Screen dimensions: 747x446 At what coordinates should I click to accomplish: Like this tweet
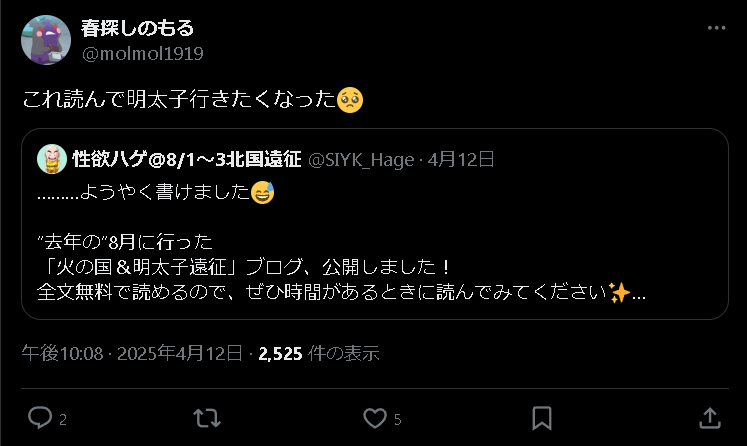[375, 417]
